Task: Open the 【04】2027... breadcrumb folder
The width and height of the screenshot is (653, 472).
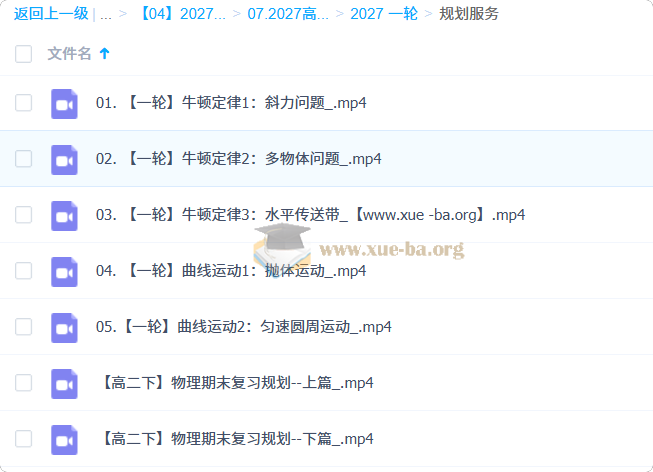Action: [182, 14]
